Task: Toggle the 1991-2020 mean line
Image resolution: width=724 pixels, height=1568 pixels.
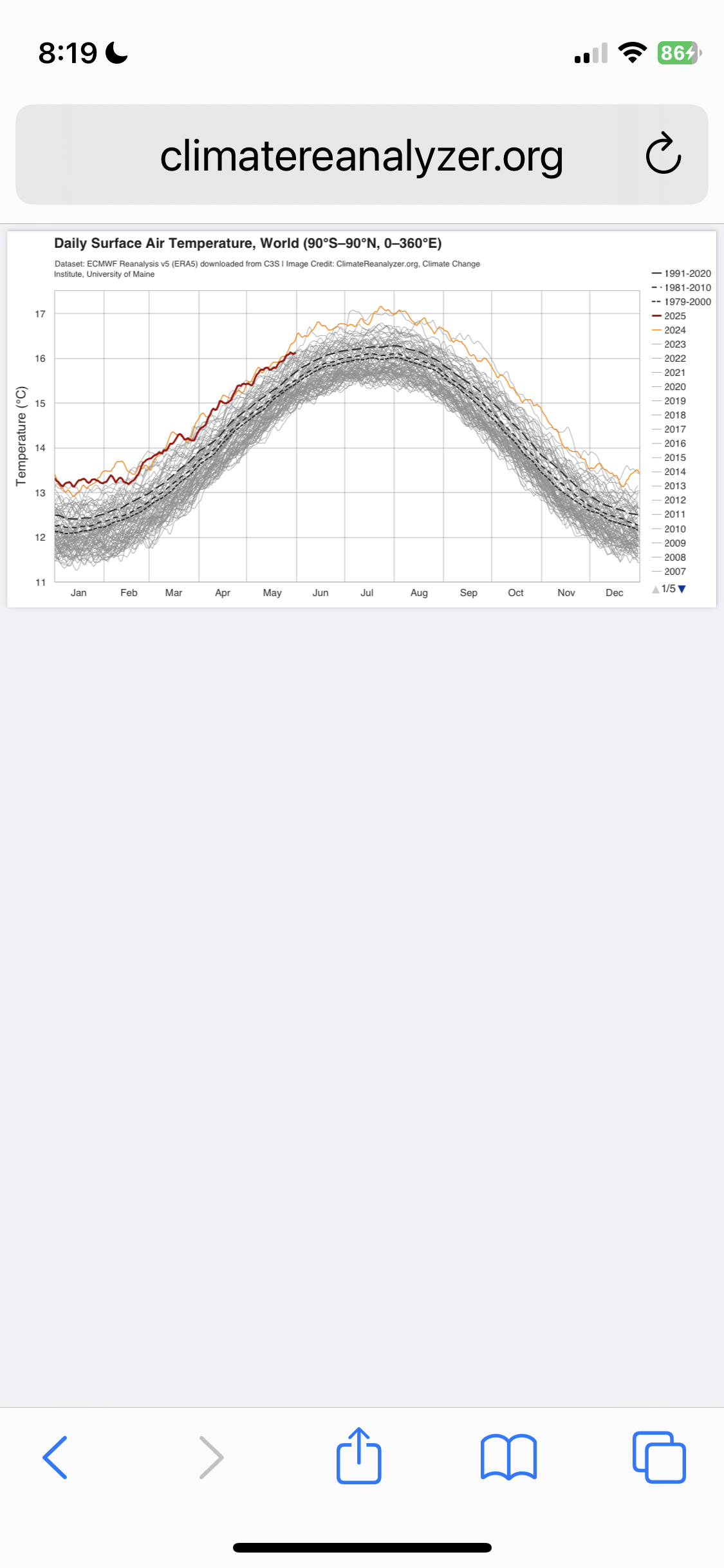Action: click(681, 274)
